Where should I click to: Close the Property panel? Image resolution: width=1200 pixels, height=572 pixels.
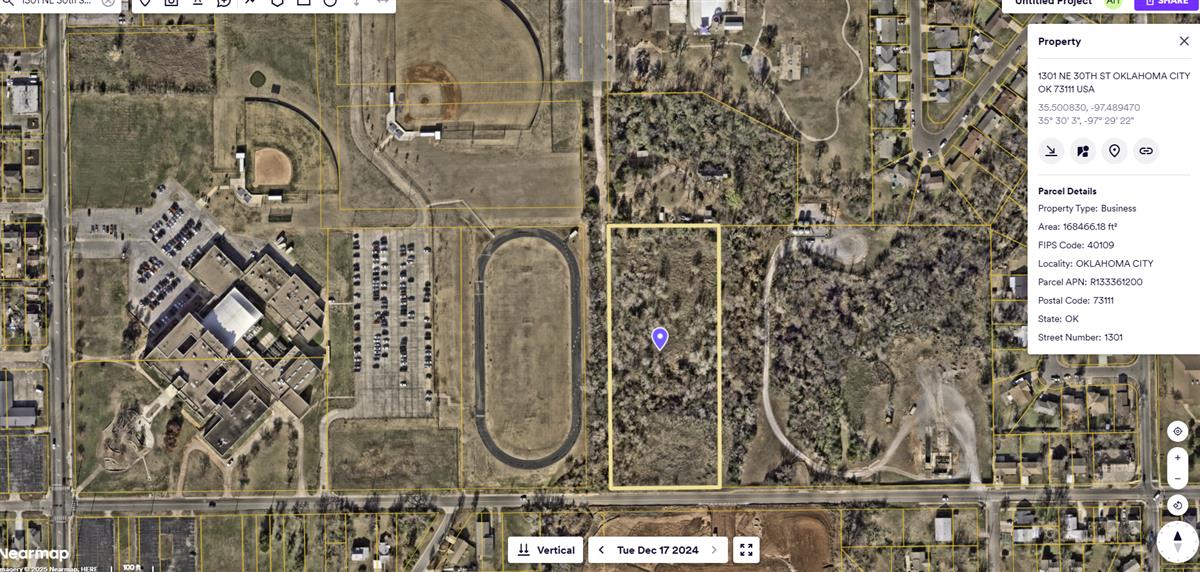pyautogui.click(x=1184, y=41)
